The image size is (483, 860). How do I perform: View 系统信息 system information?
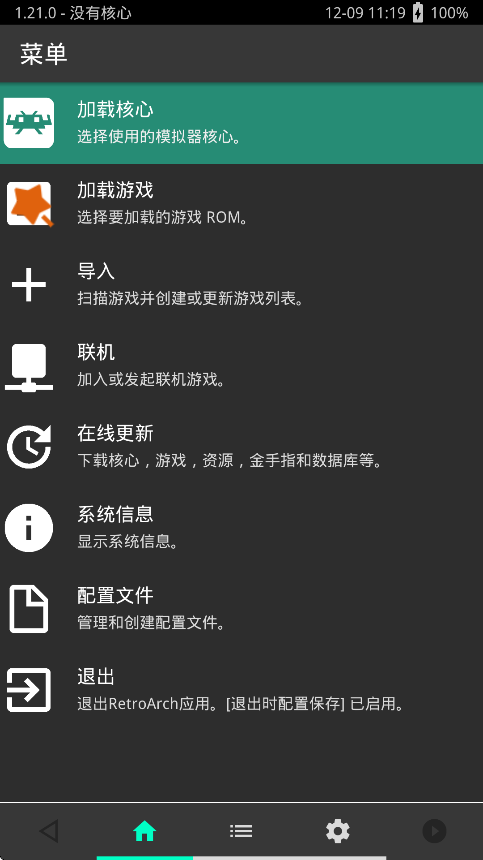click(x=241, y=528)
